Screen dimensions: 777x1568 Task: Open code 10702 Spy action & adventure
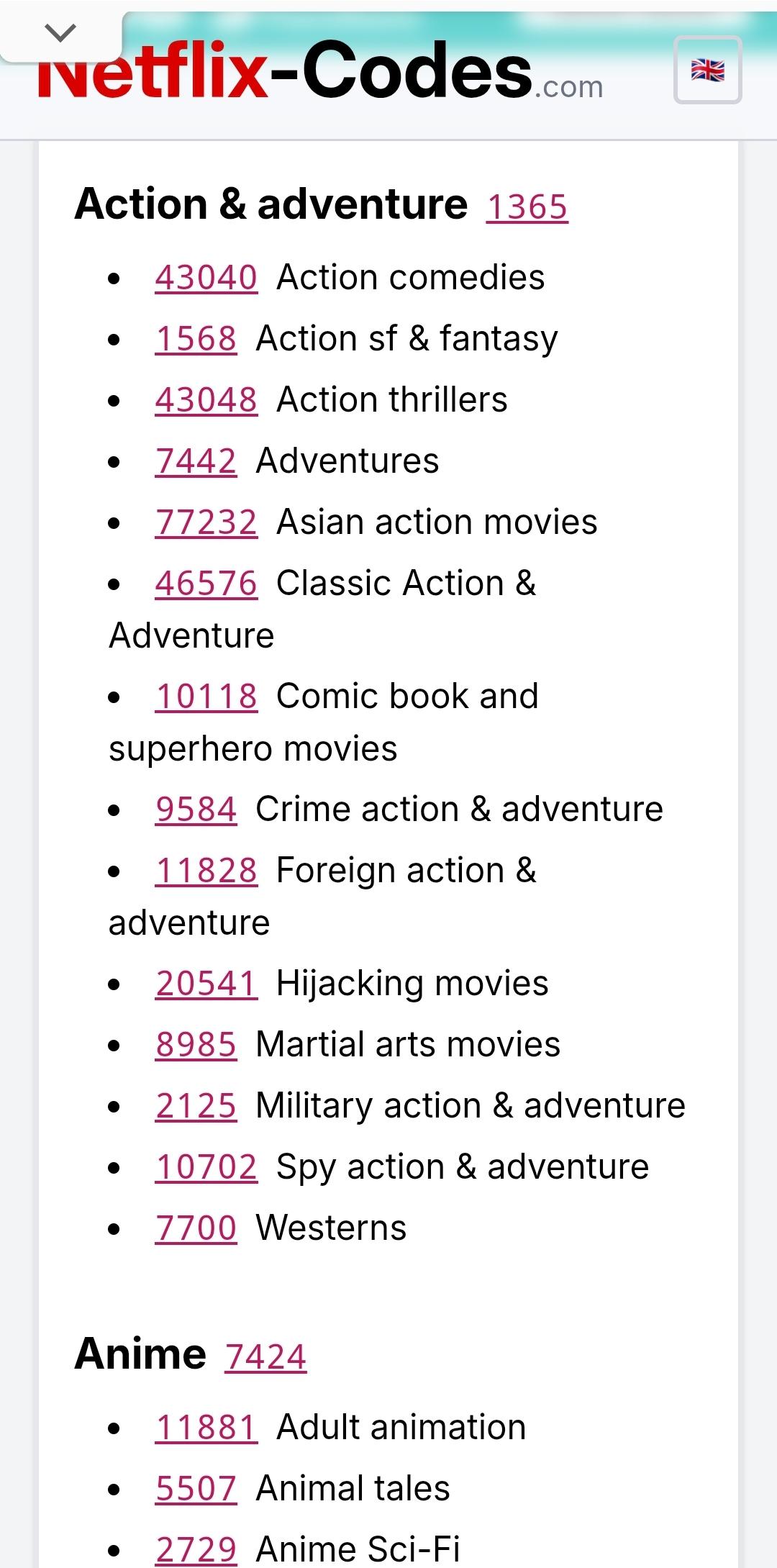(x=206, y=1165)
